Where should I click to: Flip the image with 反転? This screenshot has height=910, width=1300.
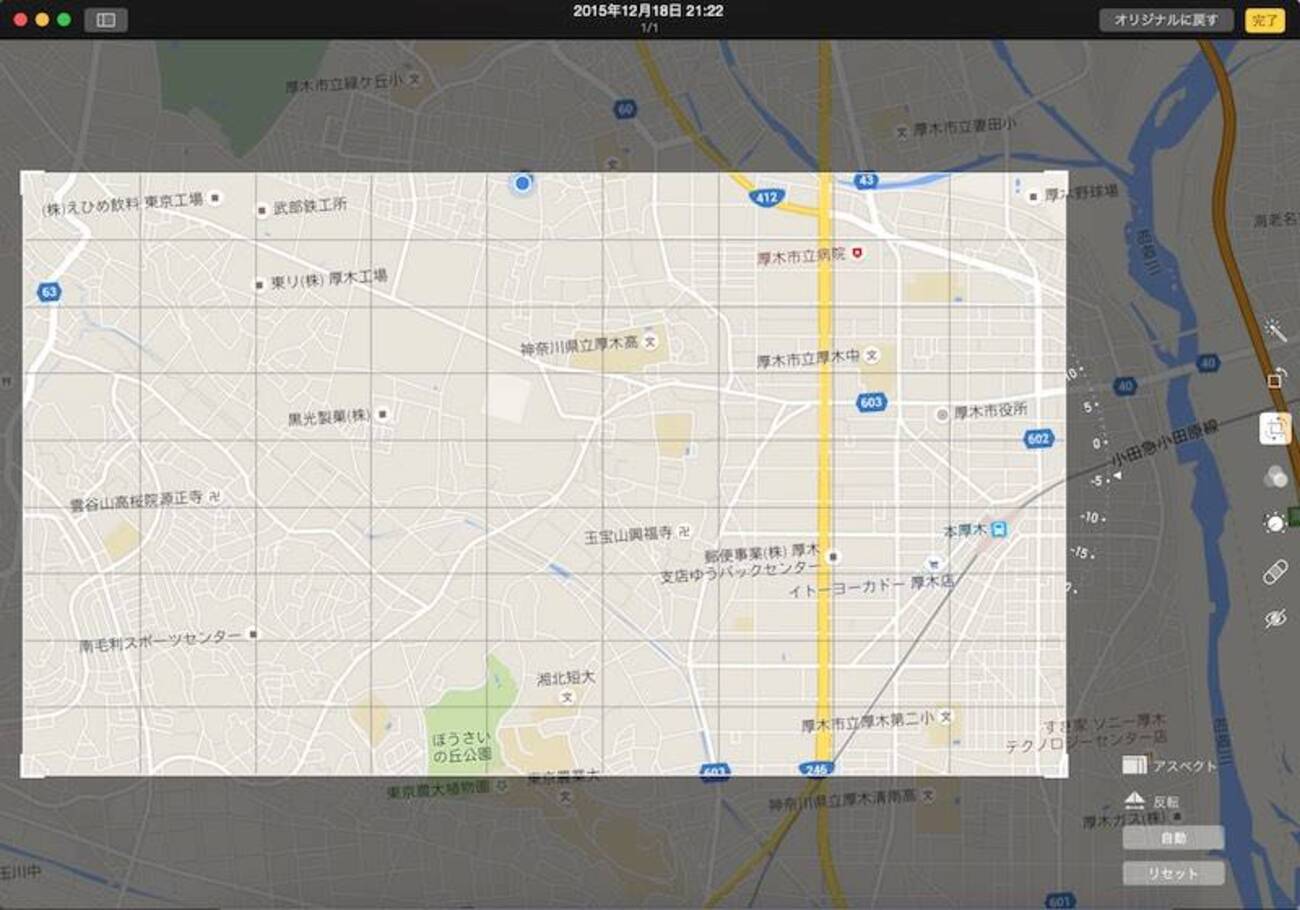tap(1154, 801)
